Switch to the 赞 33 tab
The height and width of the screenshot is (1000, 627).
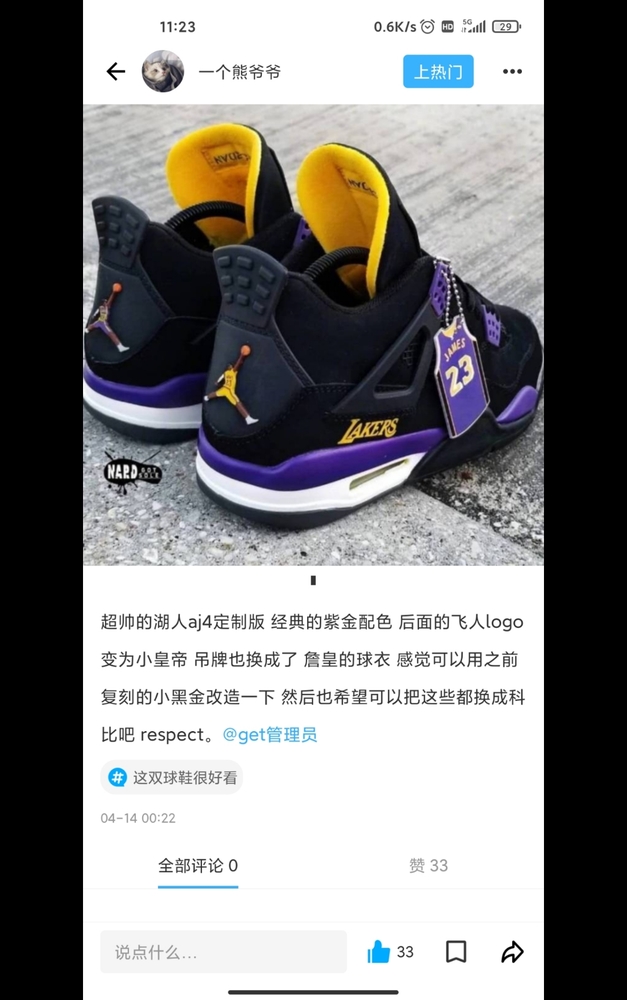click(x=428, y=866)
